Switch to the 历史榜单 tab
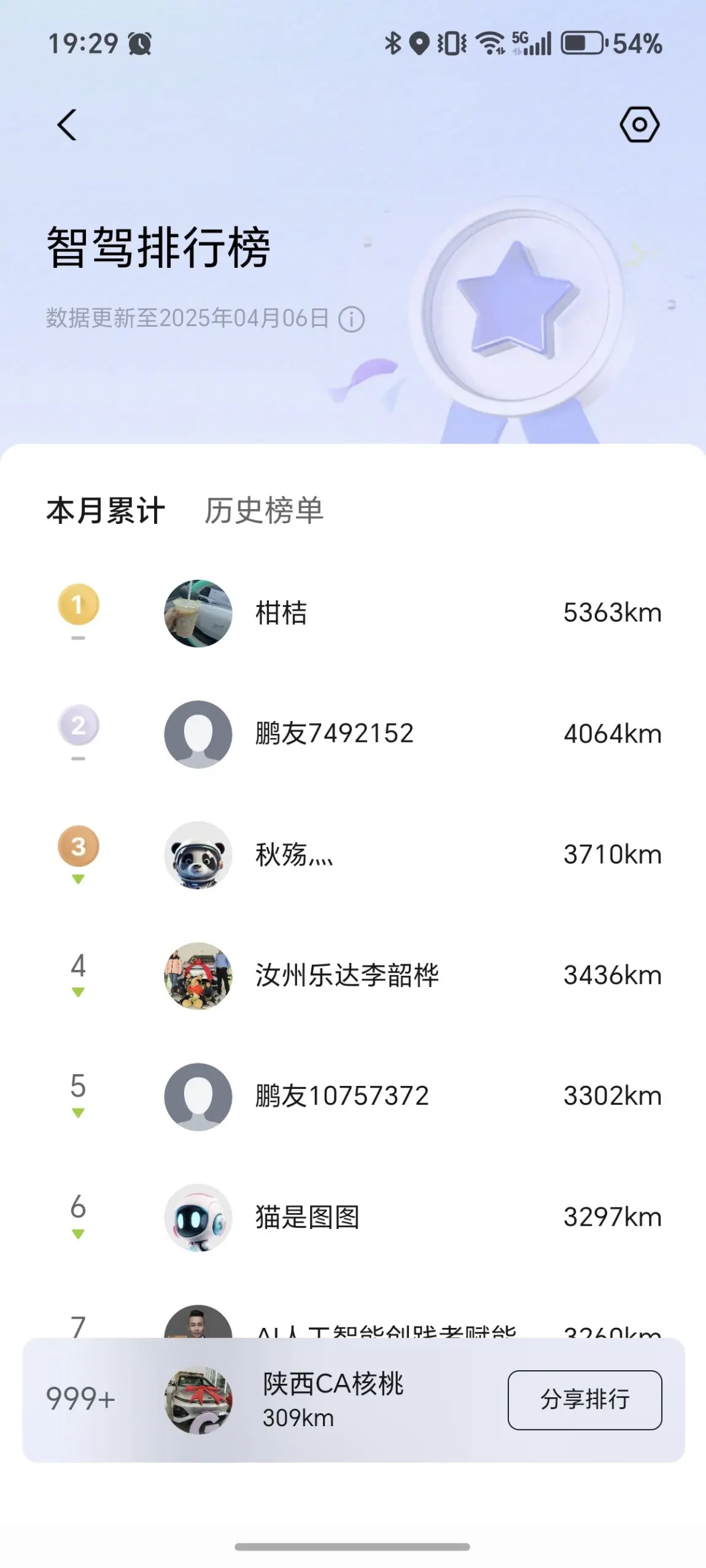Viewport: 706px width, 1568px height. (x=264, y=511)
